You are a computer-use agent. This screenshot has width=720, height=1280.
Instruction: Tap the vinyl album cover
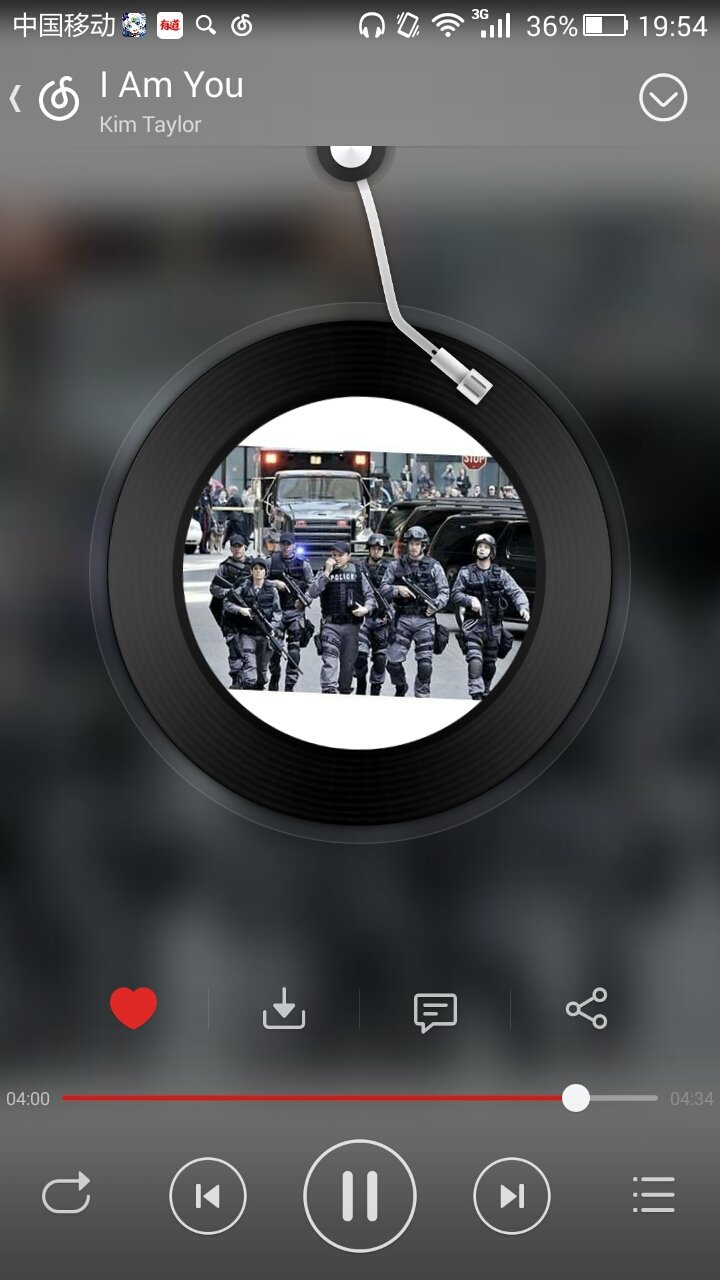tap(360, 572)
